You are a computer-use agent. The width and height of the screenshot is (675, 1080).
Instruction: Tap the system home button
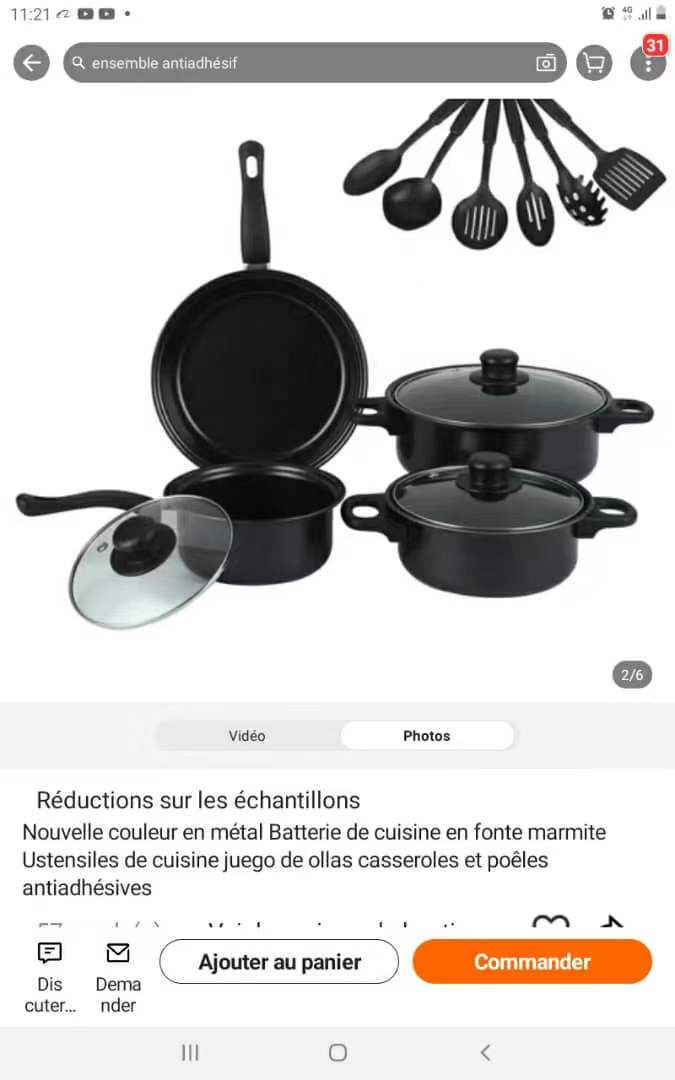[x=338, y=1052]
